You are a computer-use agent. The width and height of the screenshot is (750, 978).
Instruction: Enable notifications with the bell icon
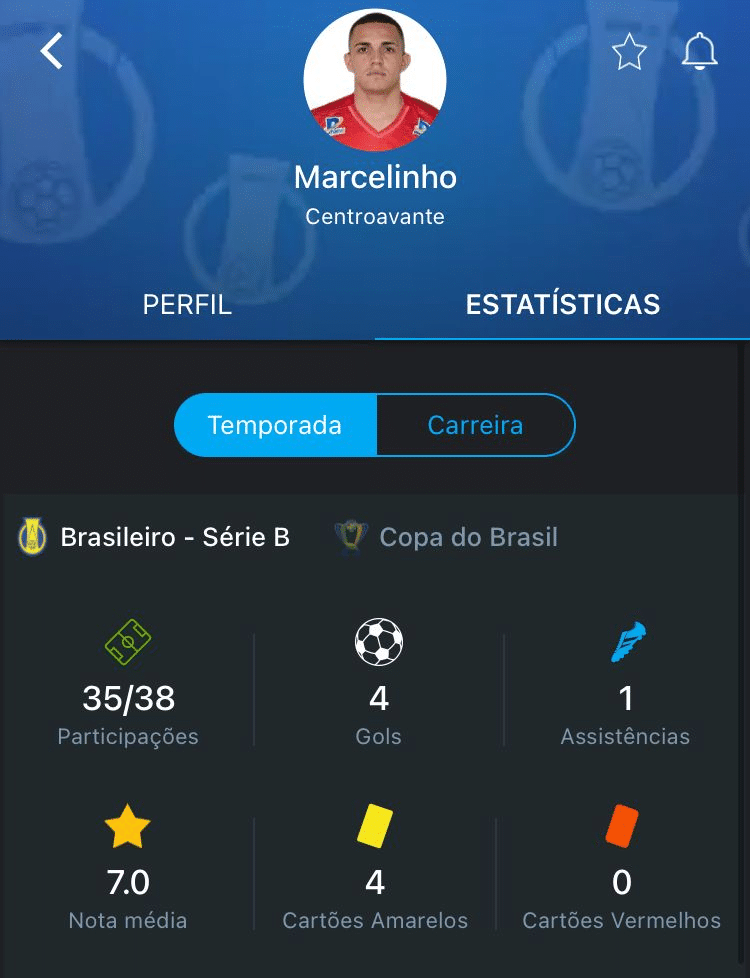click(x=699, y=51)
